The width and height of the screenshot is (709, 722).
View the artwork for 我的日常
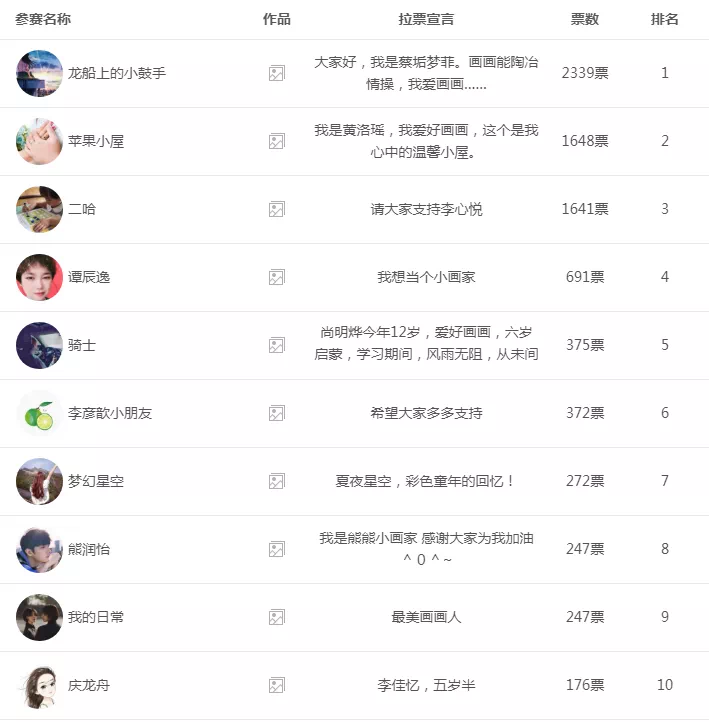coord(277,617)
